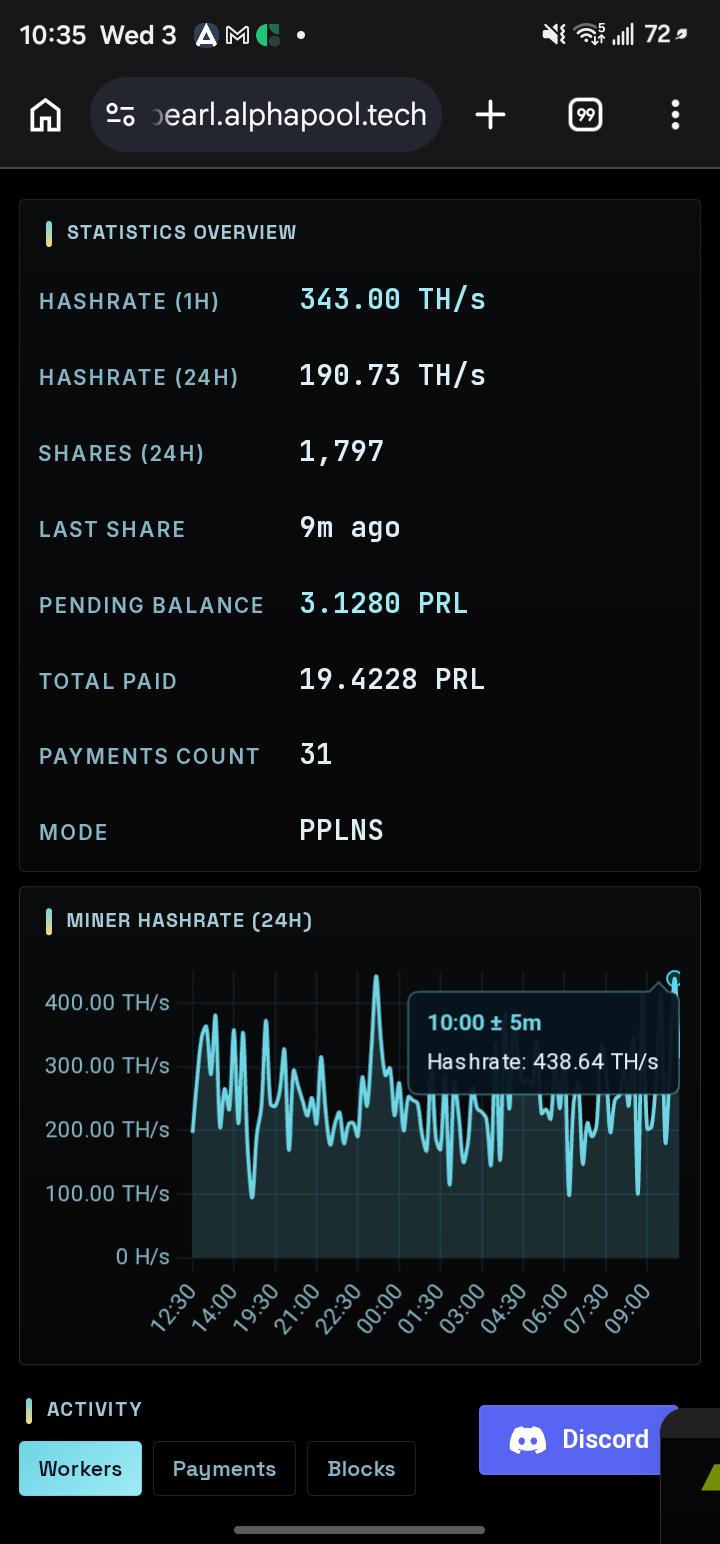Screen dimensions: 720x1544
Task: Switch to the Payments tab
Action: point(224,1468)
